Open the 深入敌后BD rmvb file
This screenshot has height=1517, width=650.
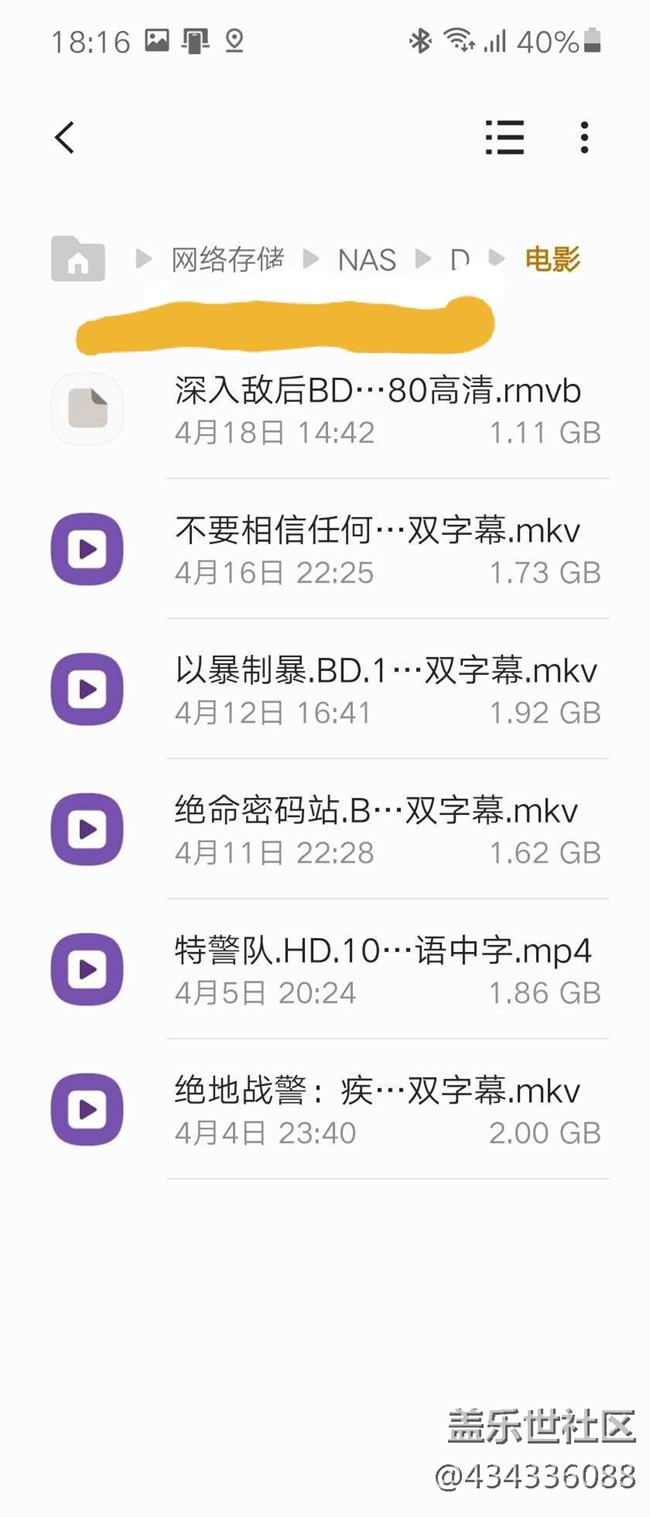coord(377,409)
